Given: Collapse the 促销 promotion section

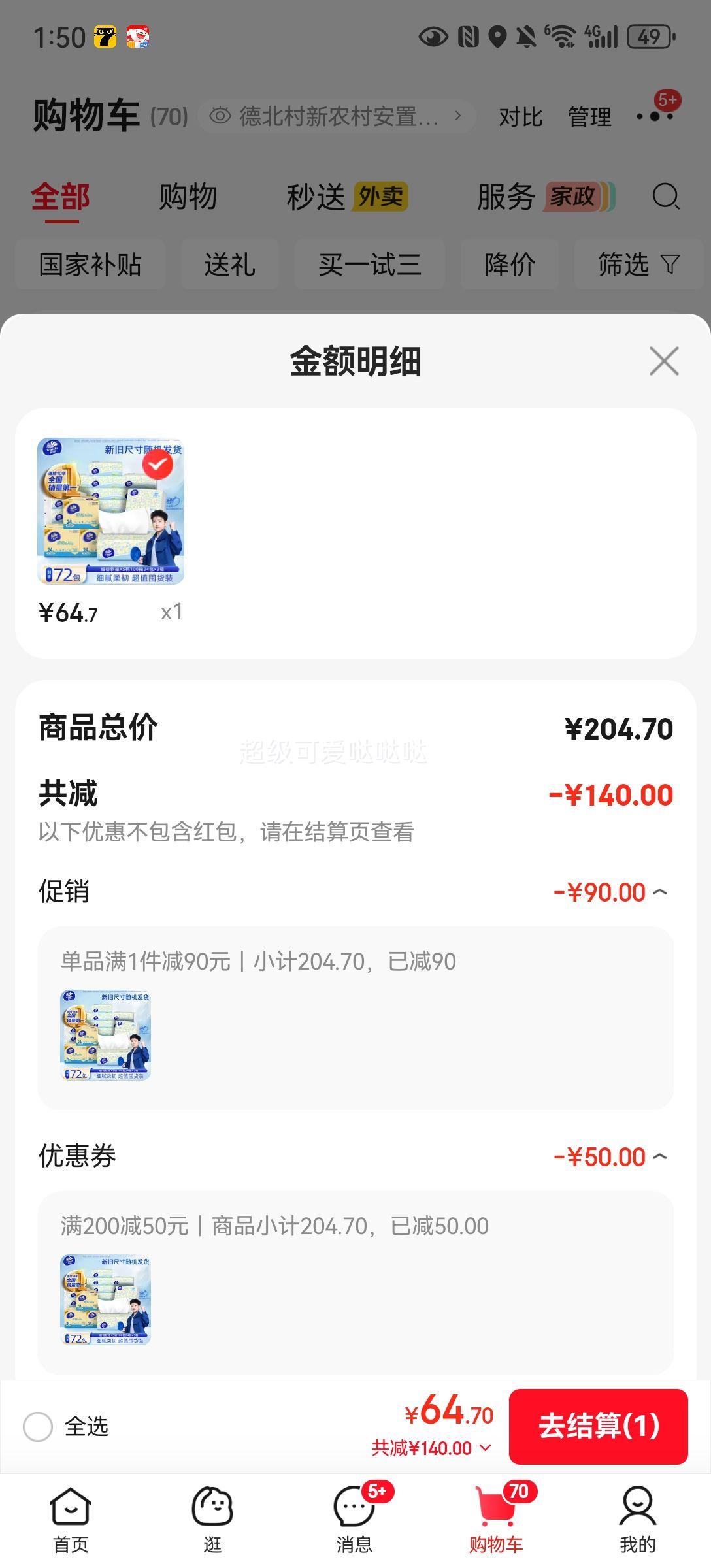Looking at the screenshot, I should point(662,890).
